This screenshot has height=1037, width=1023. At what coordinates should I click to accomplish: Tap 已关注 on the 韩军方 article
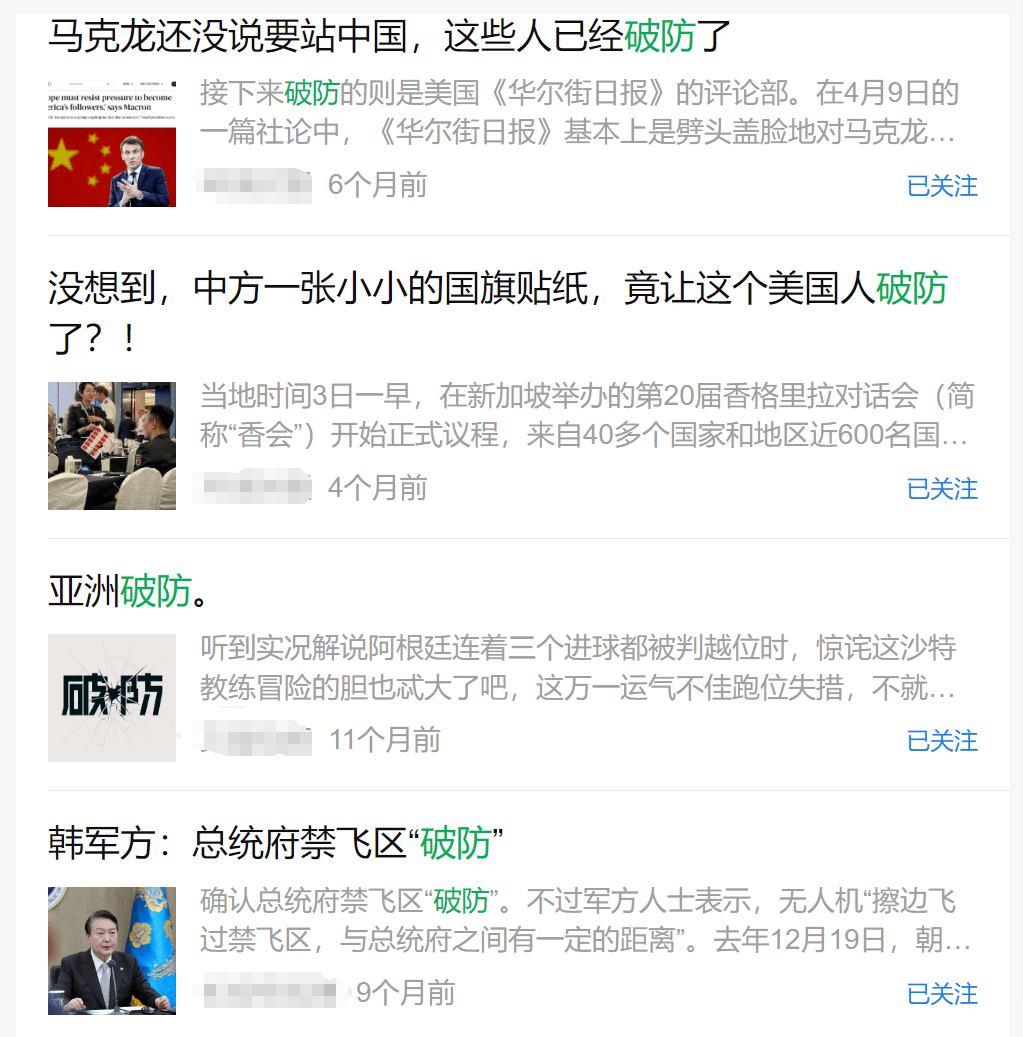point(941,994)
